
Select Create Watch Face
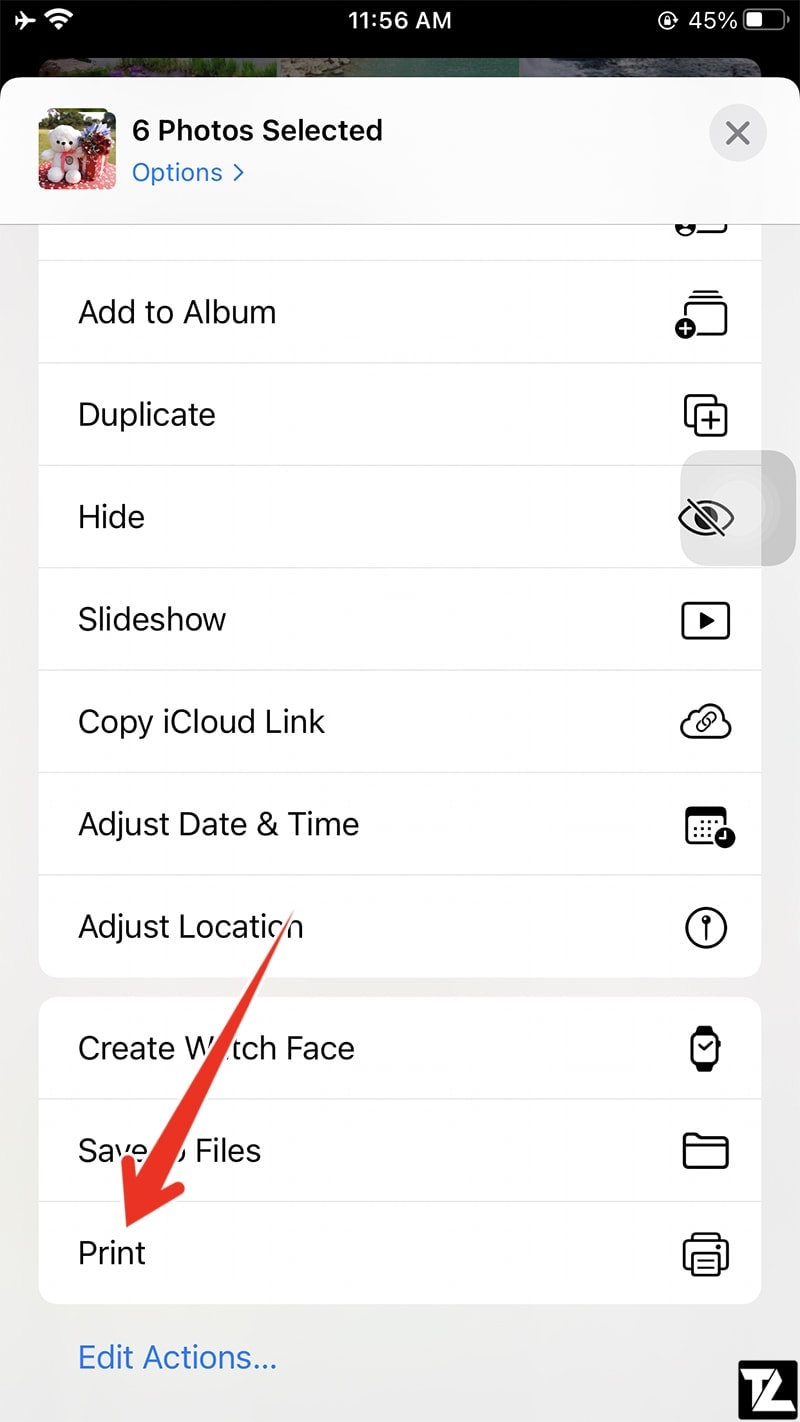click(x=400, y=1048)
